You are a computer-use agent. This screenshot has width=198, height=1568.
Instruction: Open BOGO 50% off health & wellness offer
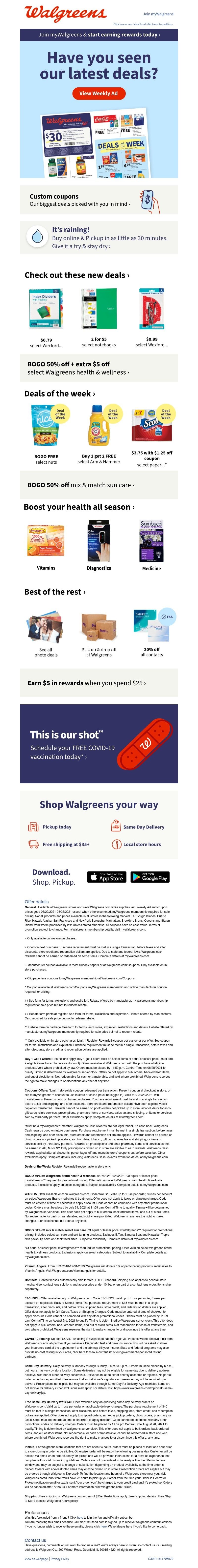[78, 368]
